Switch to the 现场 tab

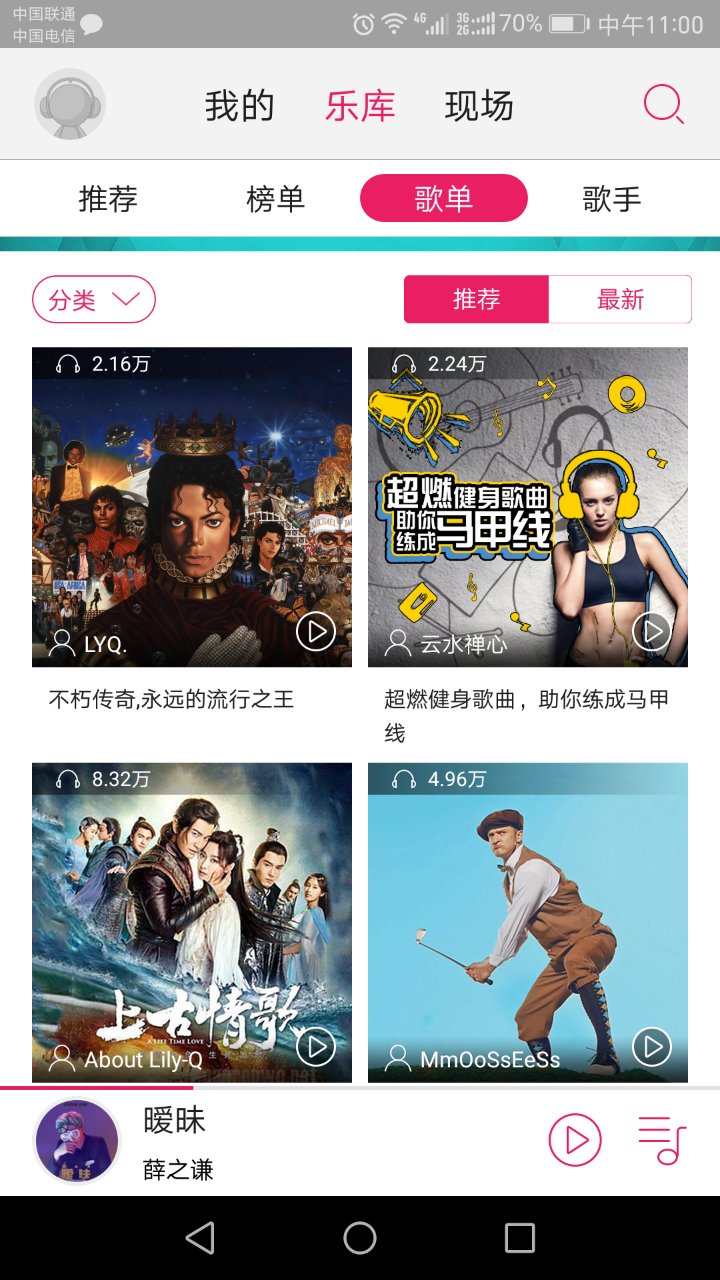point(479,104)
